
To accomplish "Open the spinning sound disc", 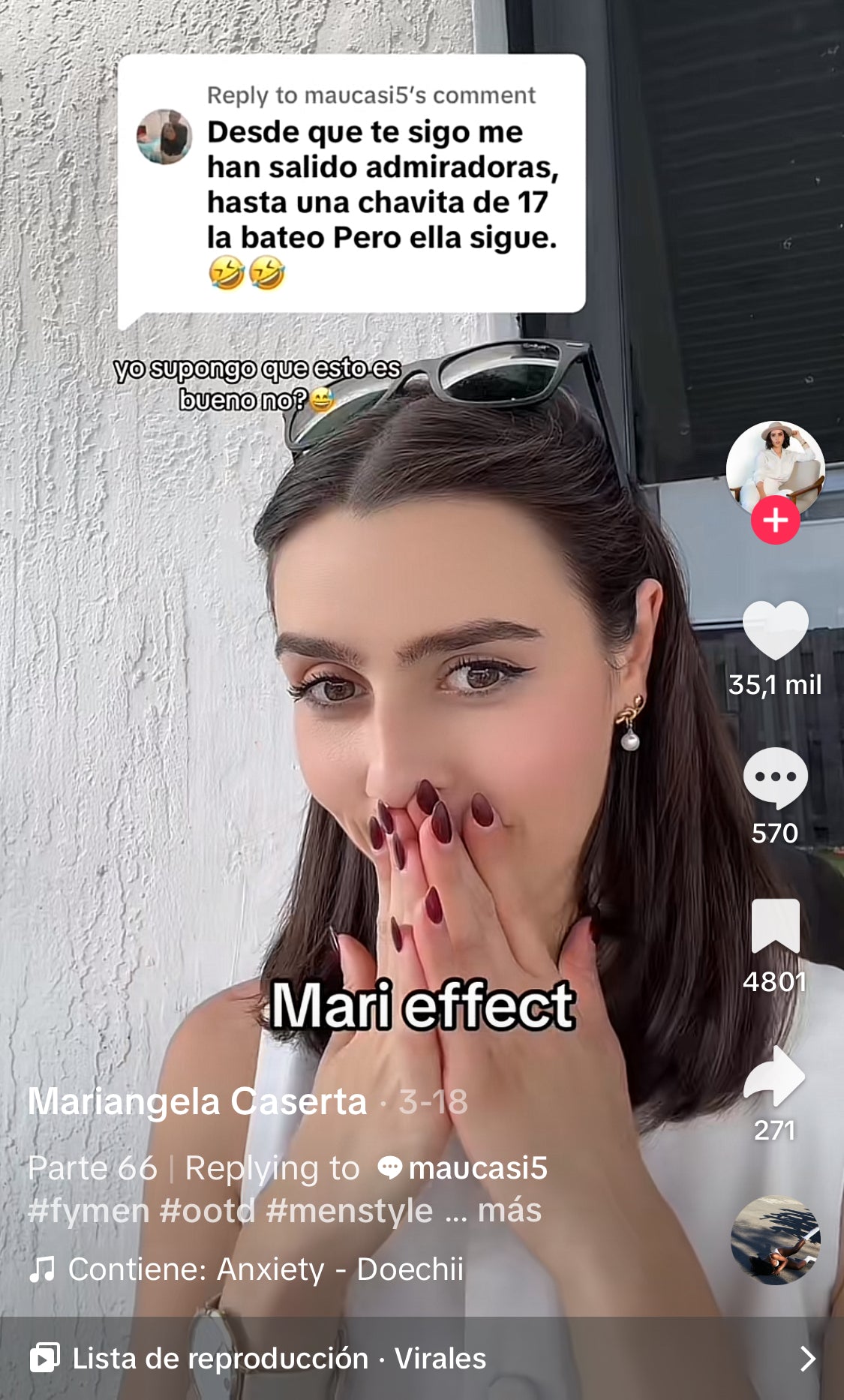I will 775,1239.
